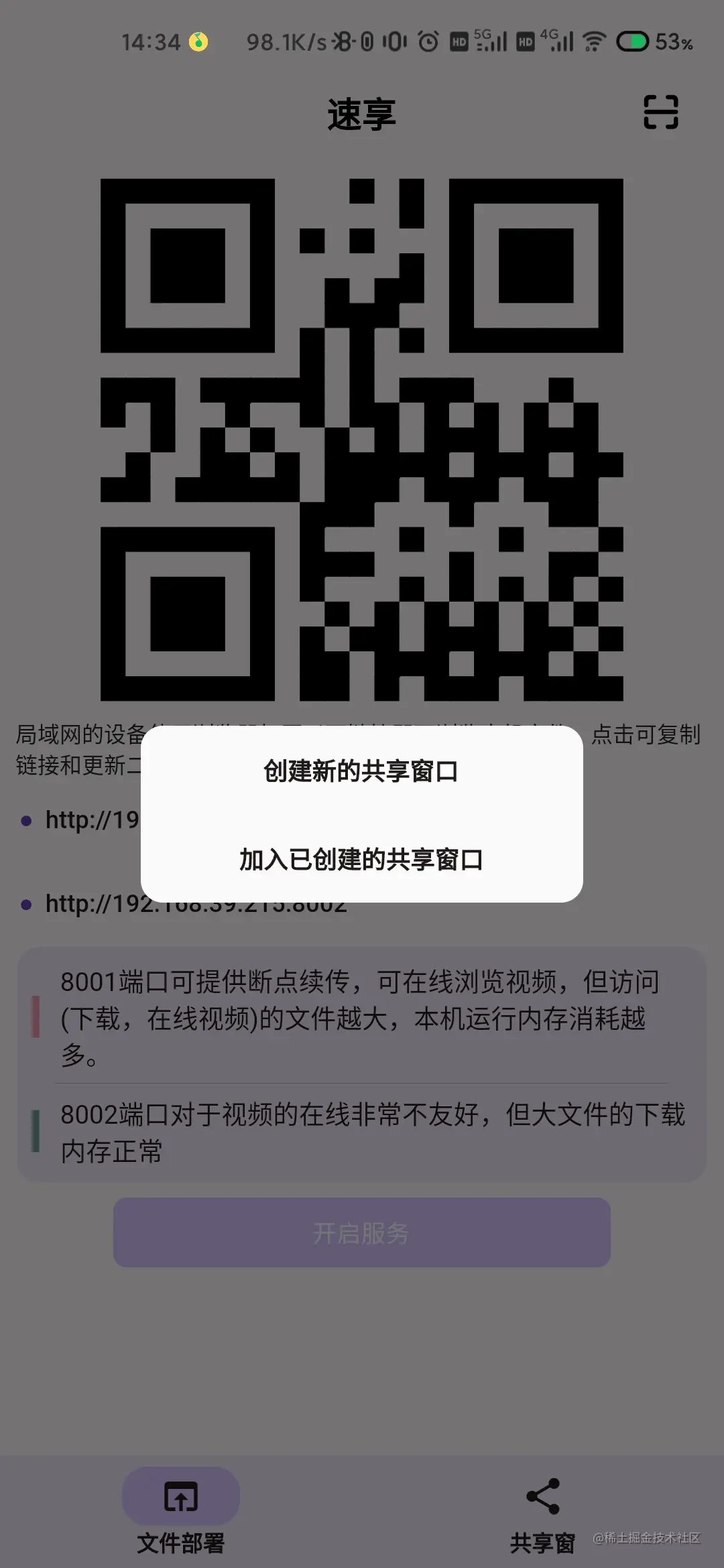
Task: Select 创建新的共享窗口 option
Action: pos(361,771)
